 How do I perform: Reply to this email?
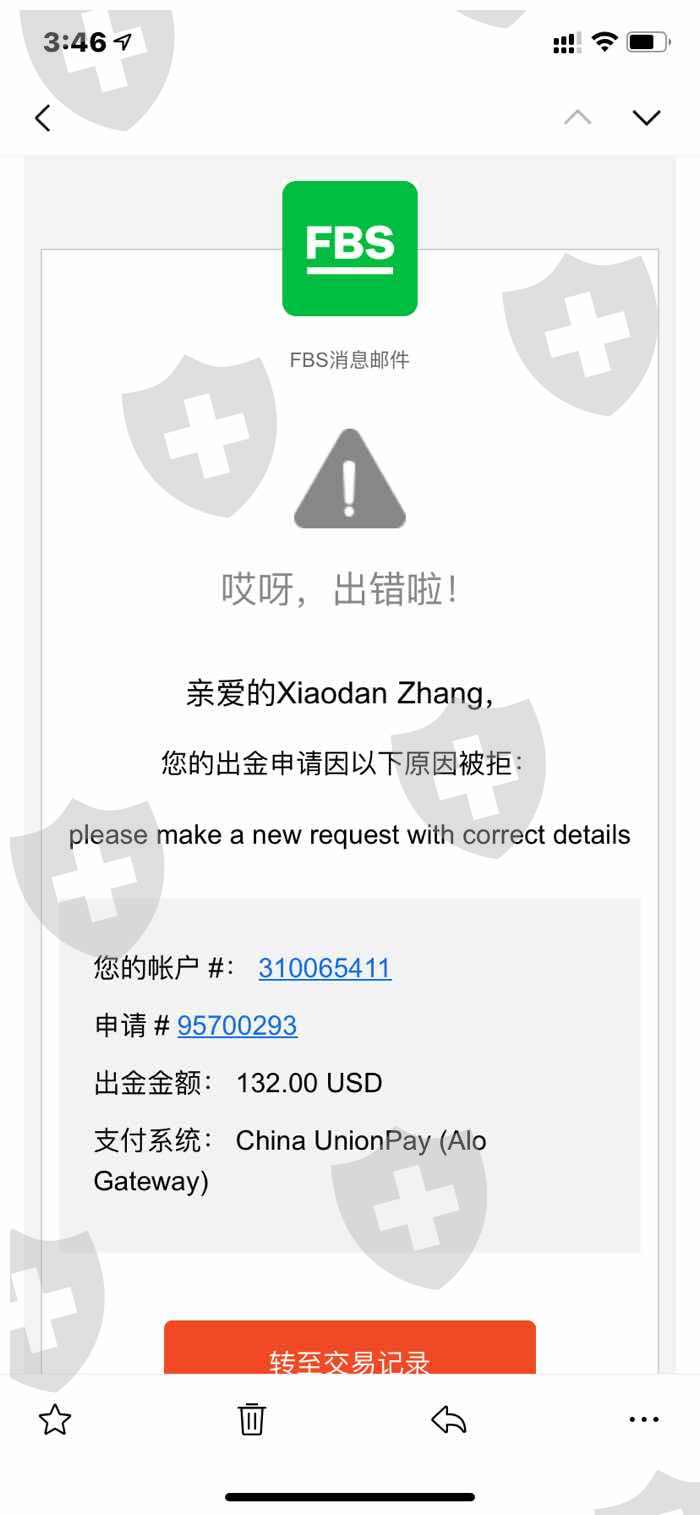pyautogui.click(x=449, y=1419)
